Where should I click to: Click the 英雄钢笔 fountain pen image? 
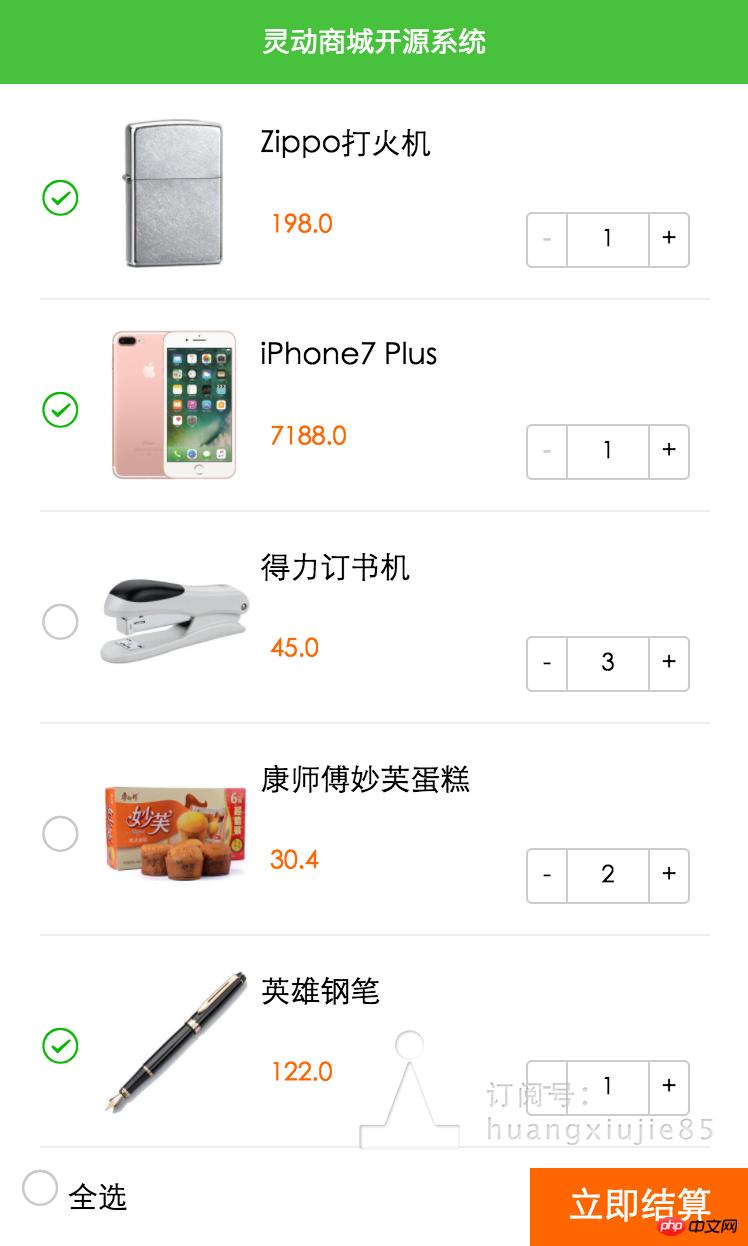[176, 1039]
